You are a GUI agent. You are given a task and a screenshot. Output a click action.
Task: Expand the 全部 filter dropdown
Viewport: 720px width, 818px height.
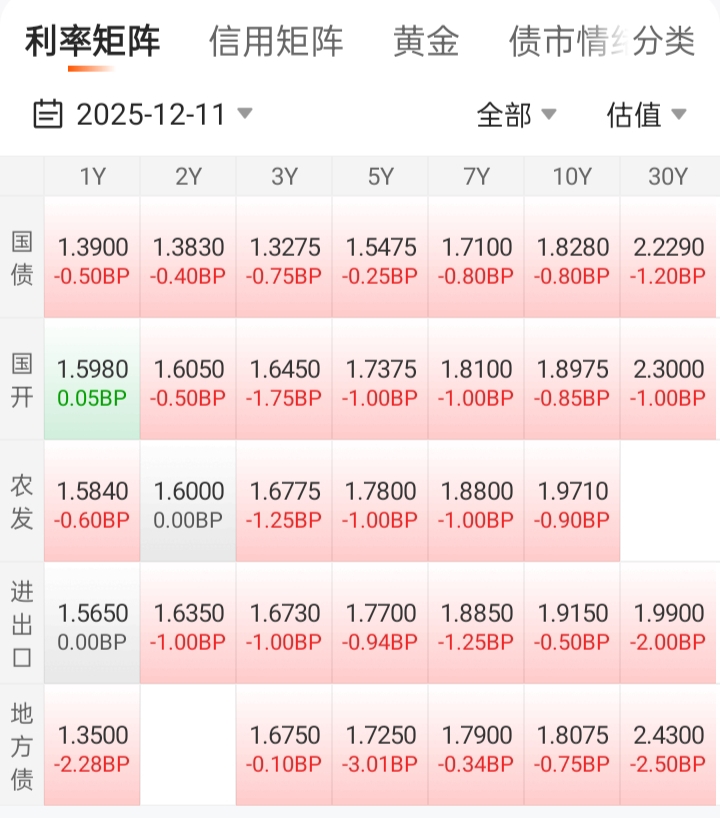tap(516, 115)
